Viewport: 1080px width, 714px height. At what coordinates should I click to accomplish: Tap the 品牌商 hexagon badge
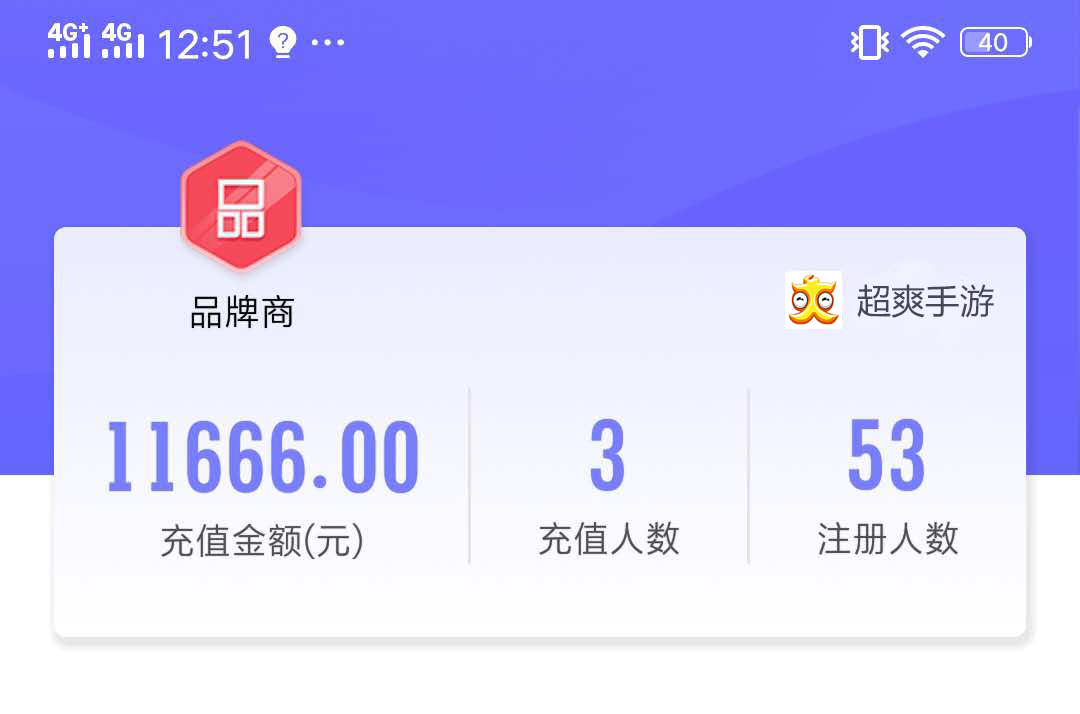(x=241, y=207)
